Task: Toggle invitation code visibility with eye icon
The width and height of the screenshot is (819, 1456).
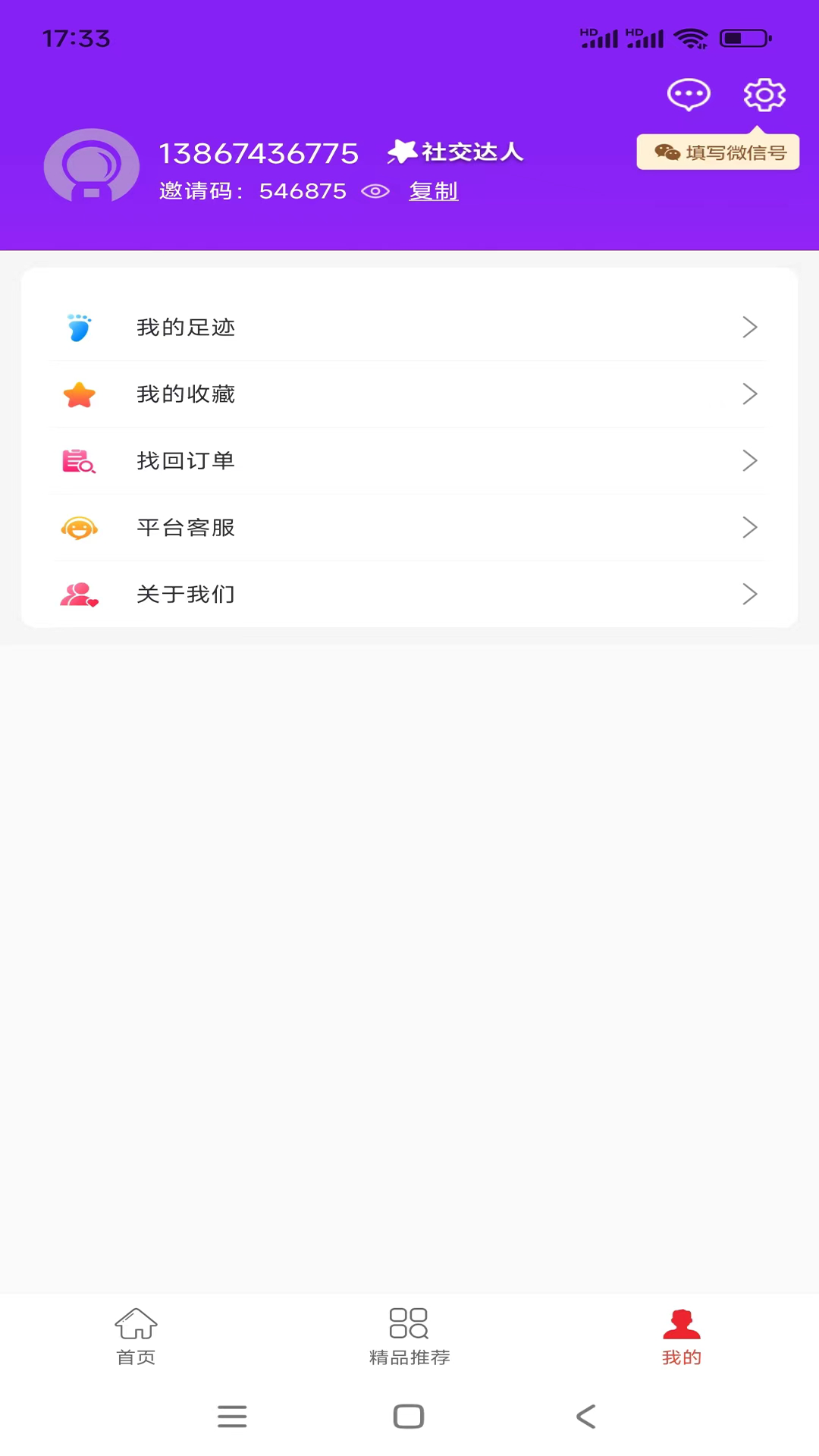Action: tap(375, 191)
